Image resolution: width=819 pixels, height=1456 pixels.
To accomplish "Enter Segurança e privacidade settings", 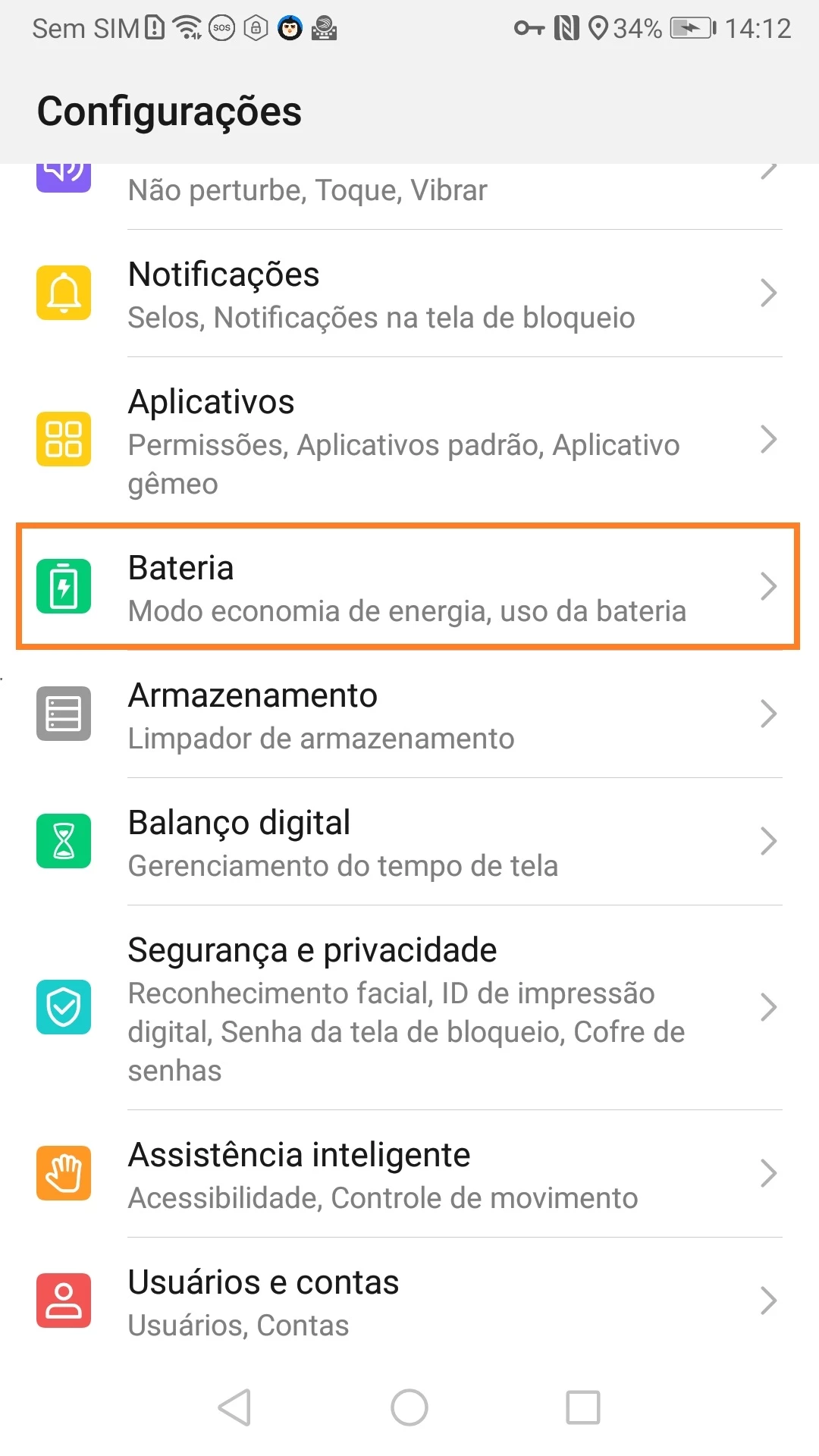I will 409,1008.
